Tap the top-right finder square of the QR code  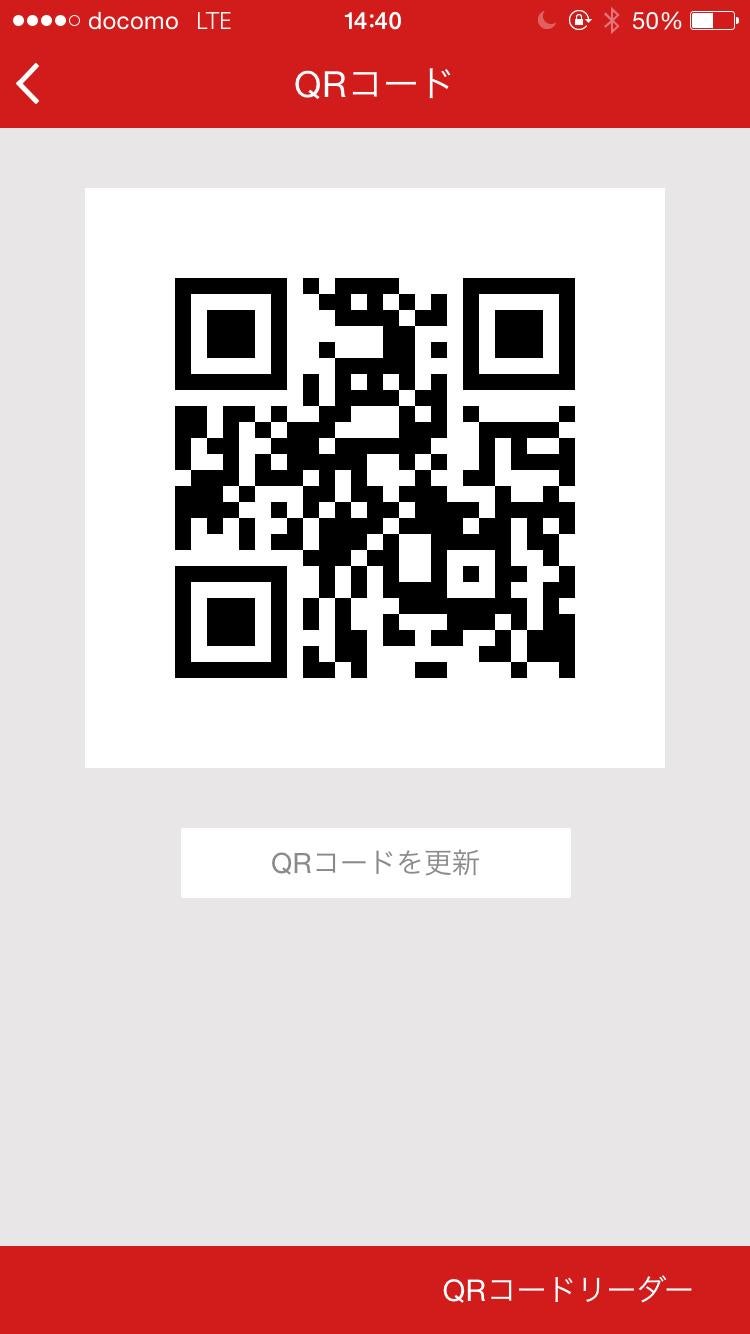point(521,334)
